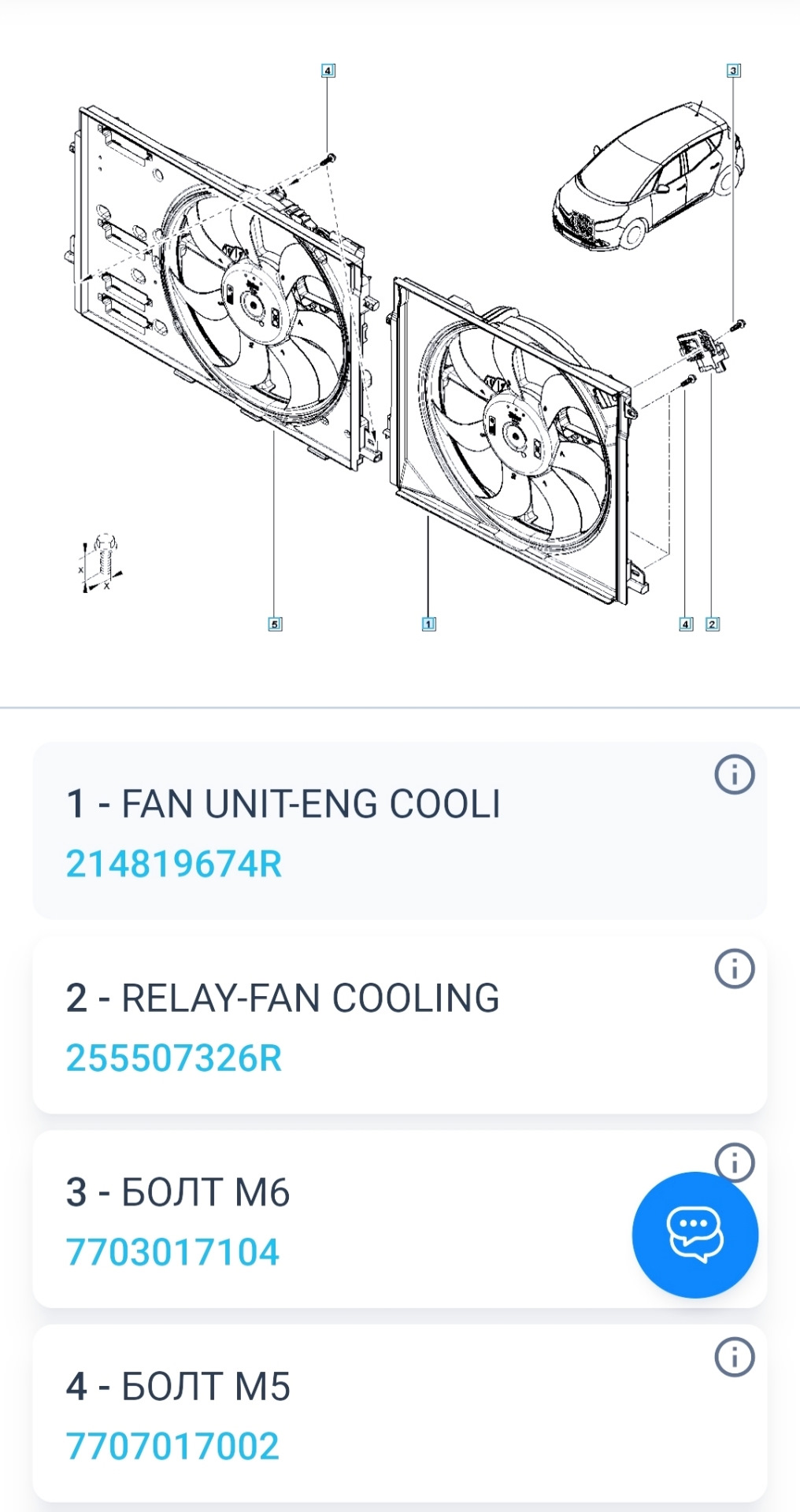
Task: Open info for FAN UNIT-ENG COOLI
Action: pyautogui.click(x=734, y=774)
